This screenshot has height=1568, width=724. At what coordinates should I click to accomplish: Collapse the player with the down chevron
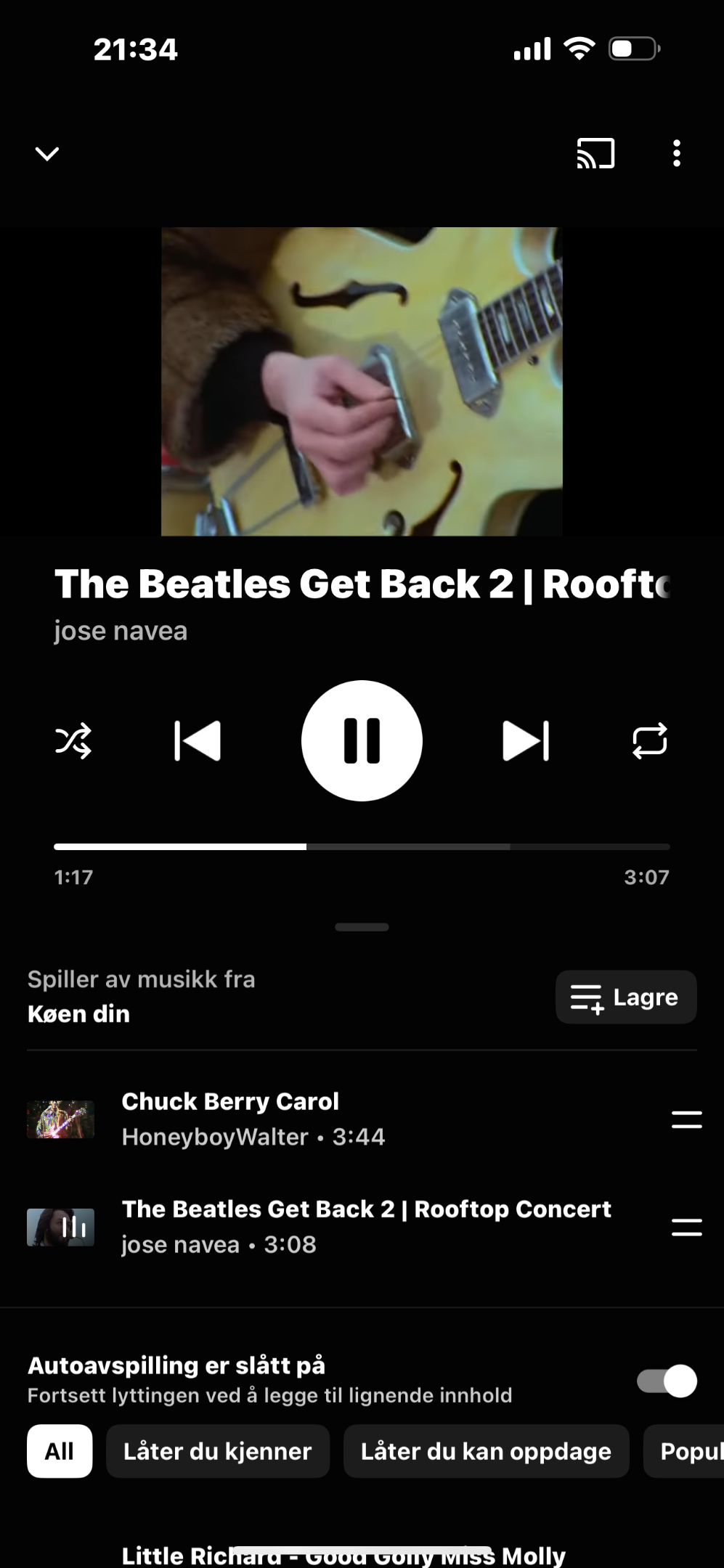(47, 153)
